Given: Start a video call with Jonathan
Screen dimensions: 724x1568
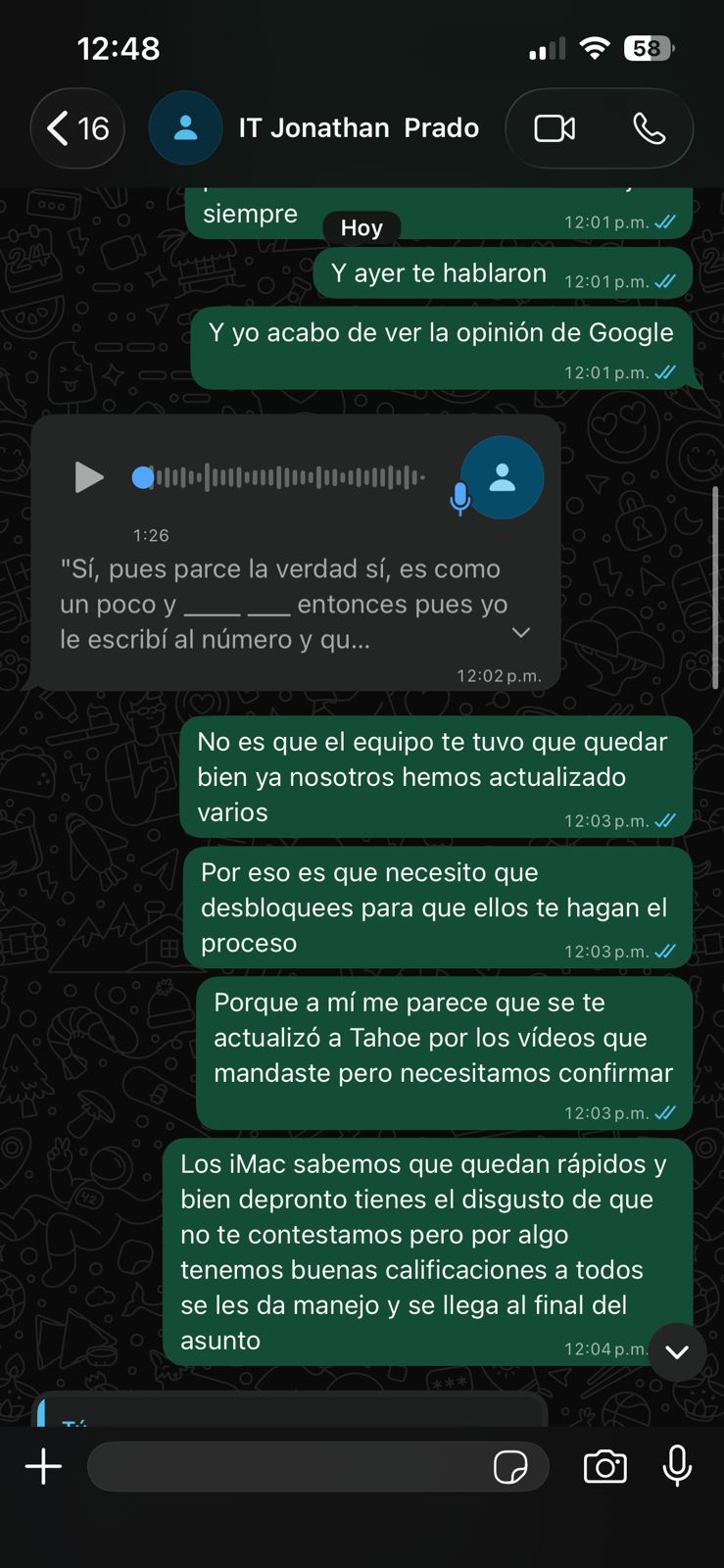Looking at the screenshot, I should 555,128.
